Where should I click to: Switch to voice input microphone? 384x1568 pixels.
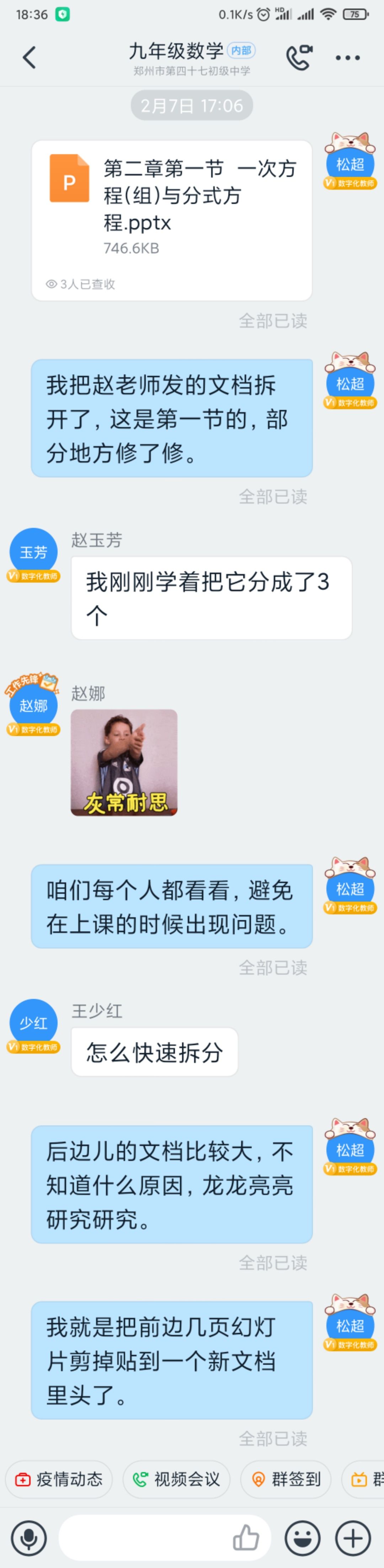click(29, 1537)
